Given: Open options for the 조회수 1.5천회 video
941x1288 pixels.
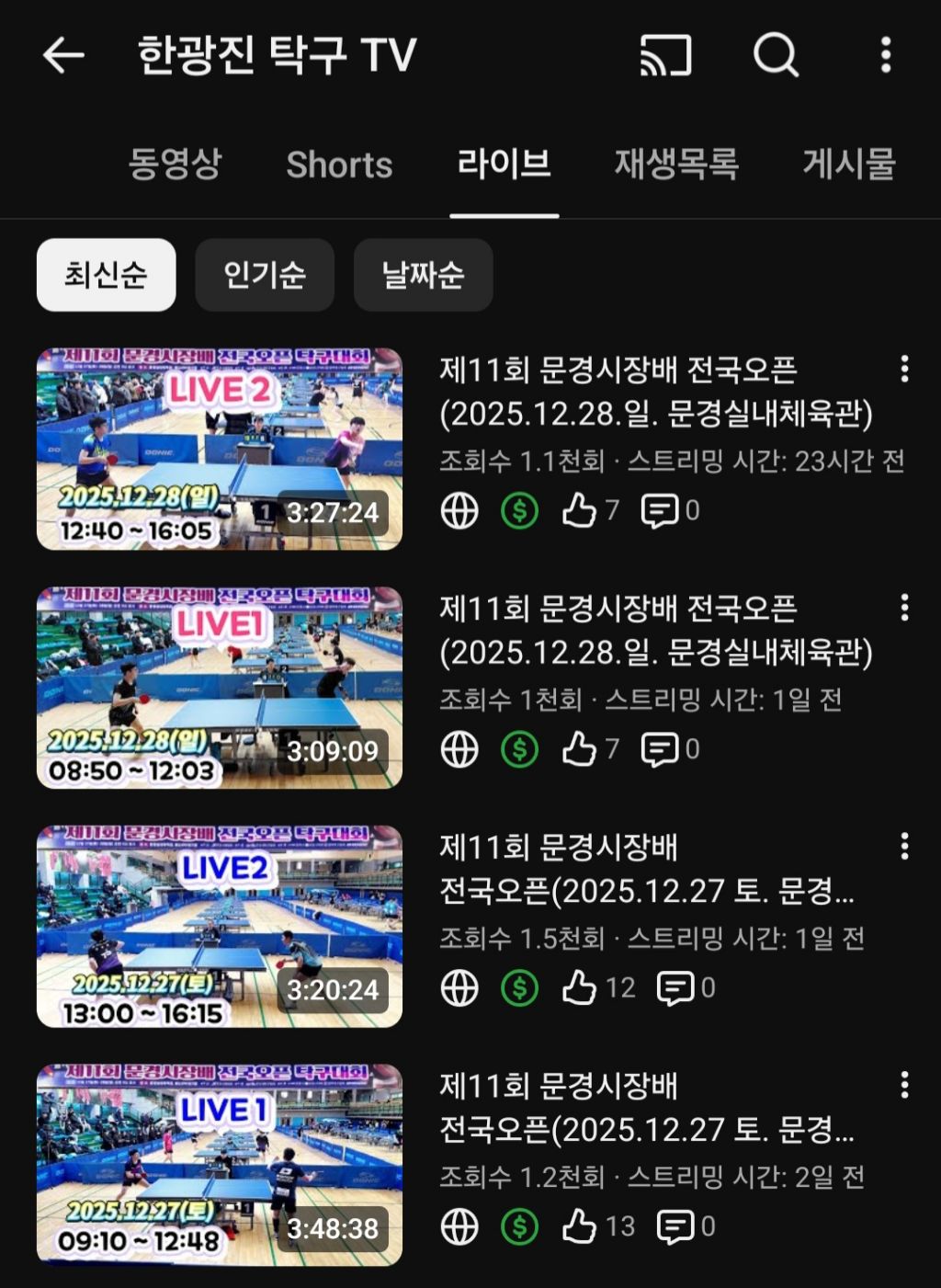Looking at the screenshot, I should 904,846.
